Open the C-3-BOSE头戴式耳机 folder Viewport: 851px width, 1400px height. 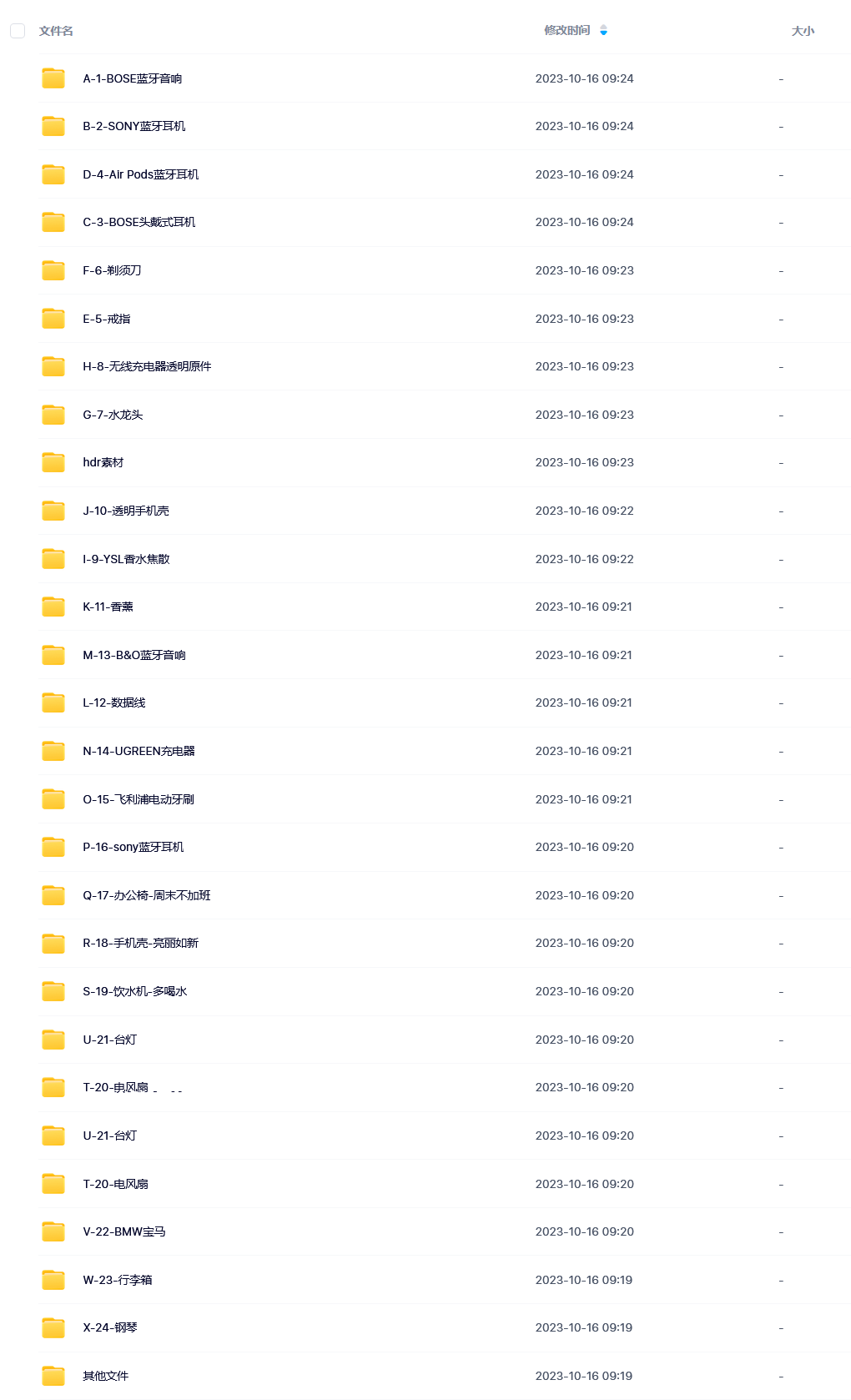(x=139, y=222)
